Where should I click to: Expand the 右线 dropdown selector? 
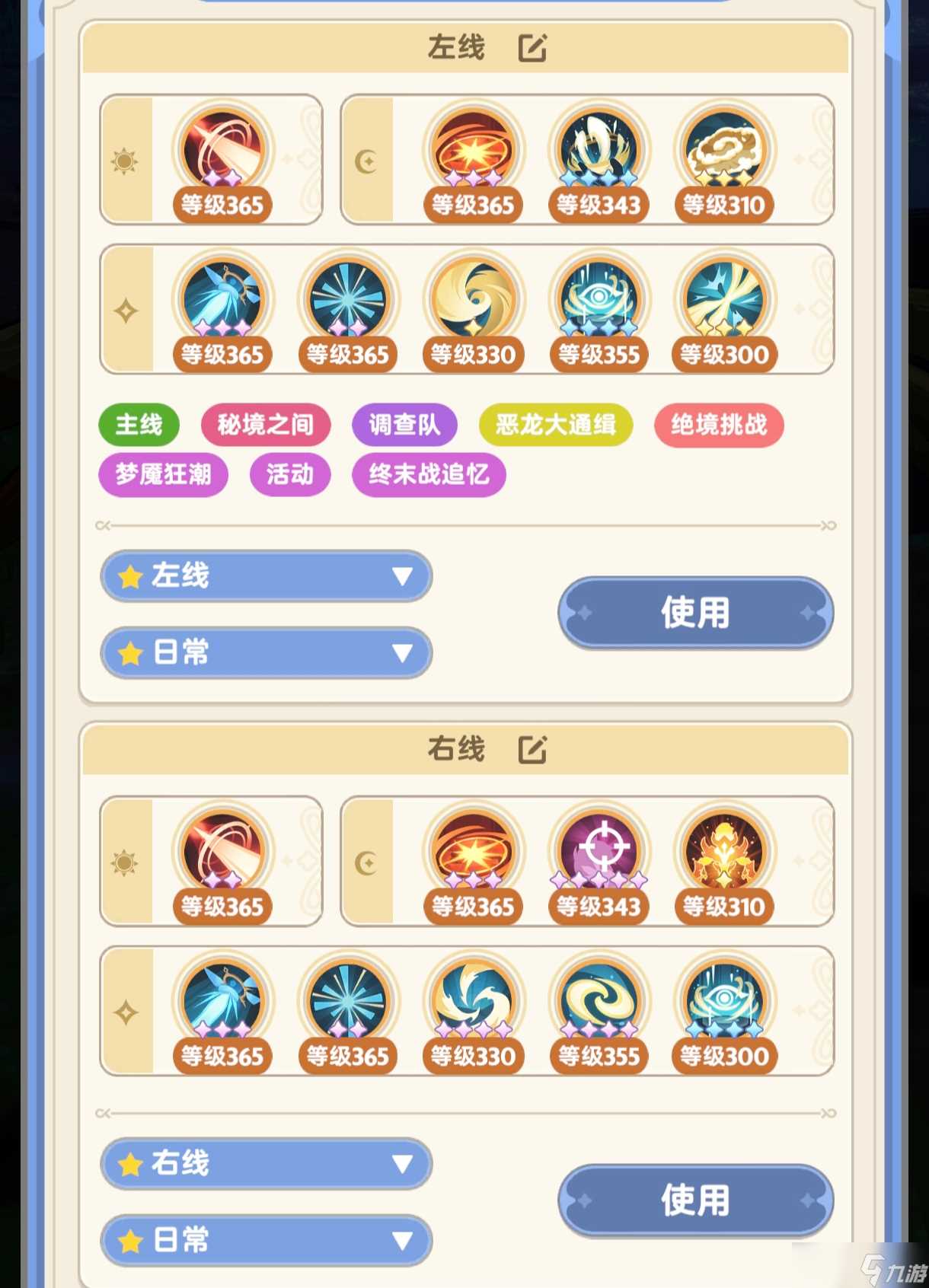[x=265, y=1164]
